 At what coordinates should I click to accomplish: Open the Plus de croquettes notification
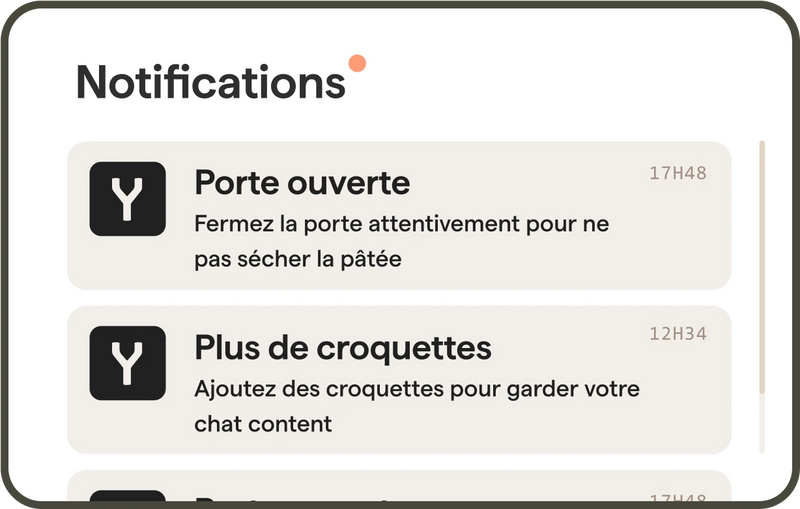tap(399, 380)
